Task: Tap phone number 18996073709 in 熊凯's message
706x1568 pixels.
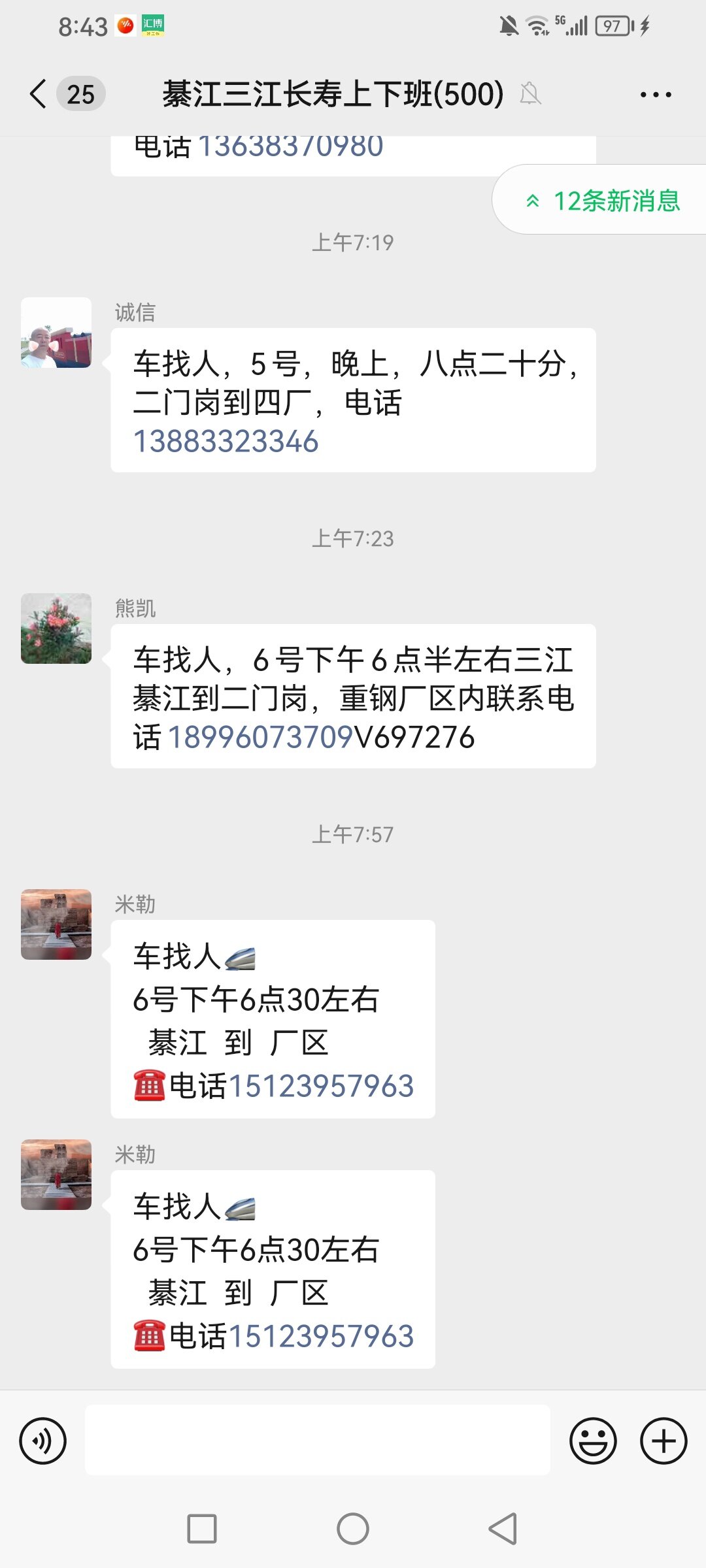Action: 261,738
